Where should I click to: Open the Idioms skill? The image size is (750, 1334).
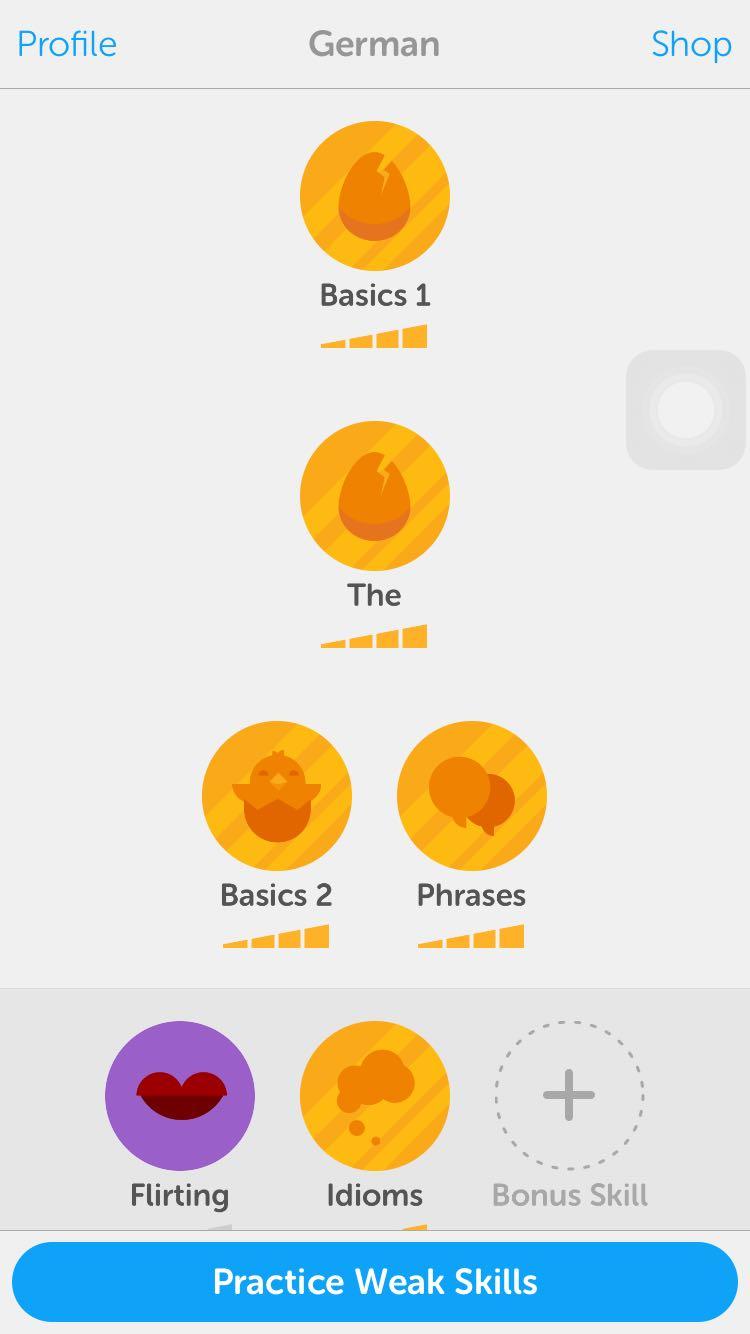tap(375, 1096)
